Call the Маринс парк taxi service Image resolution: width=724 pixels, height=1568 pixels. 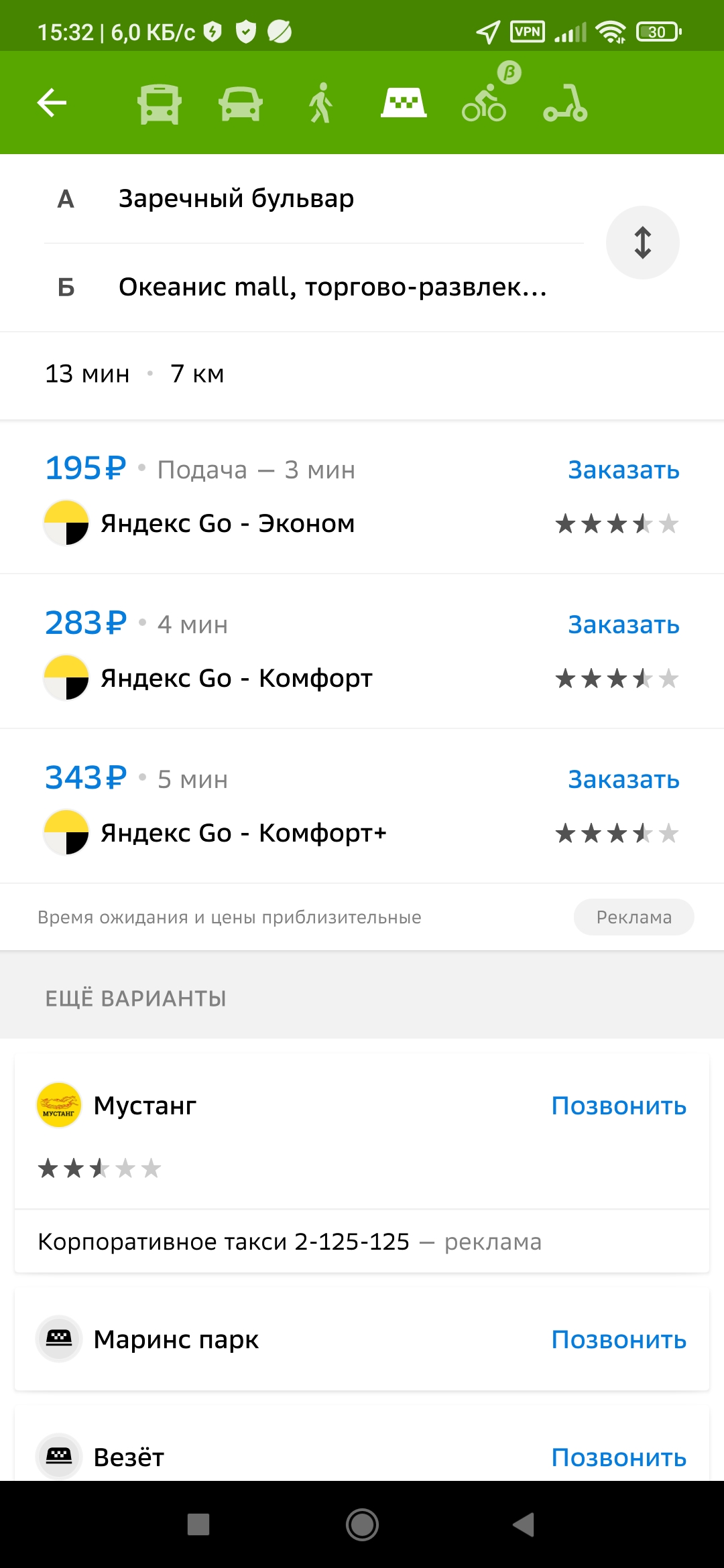(619, 1340)
